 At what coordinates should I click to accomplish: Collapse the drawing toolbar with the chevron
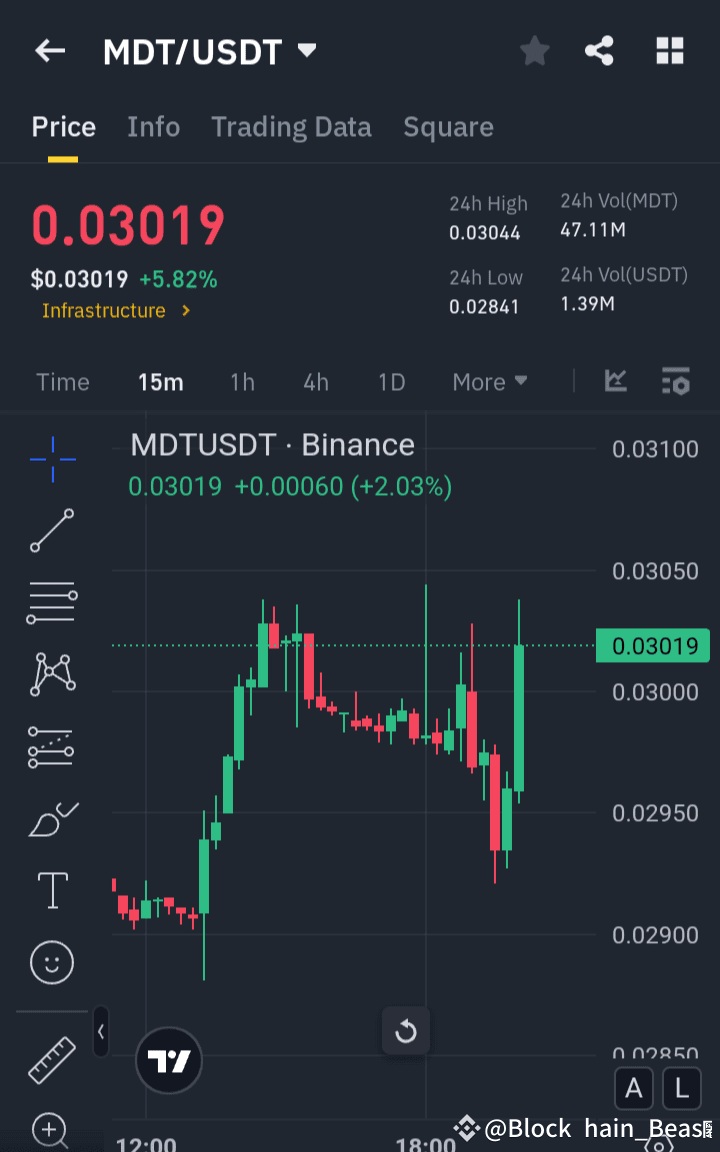pos(100,1032)
